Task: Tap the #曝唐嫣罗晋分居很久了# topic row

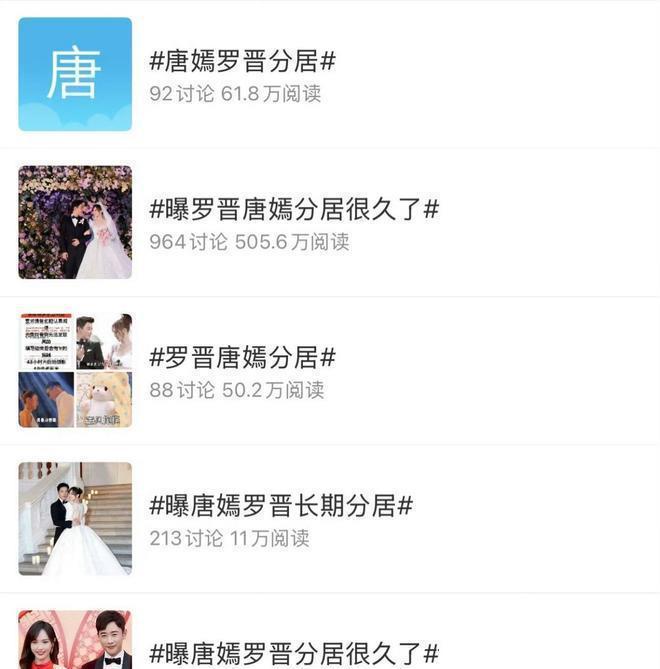Action: coord(293,653)
